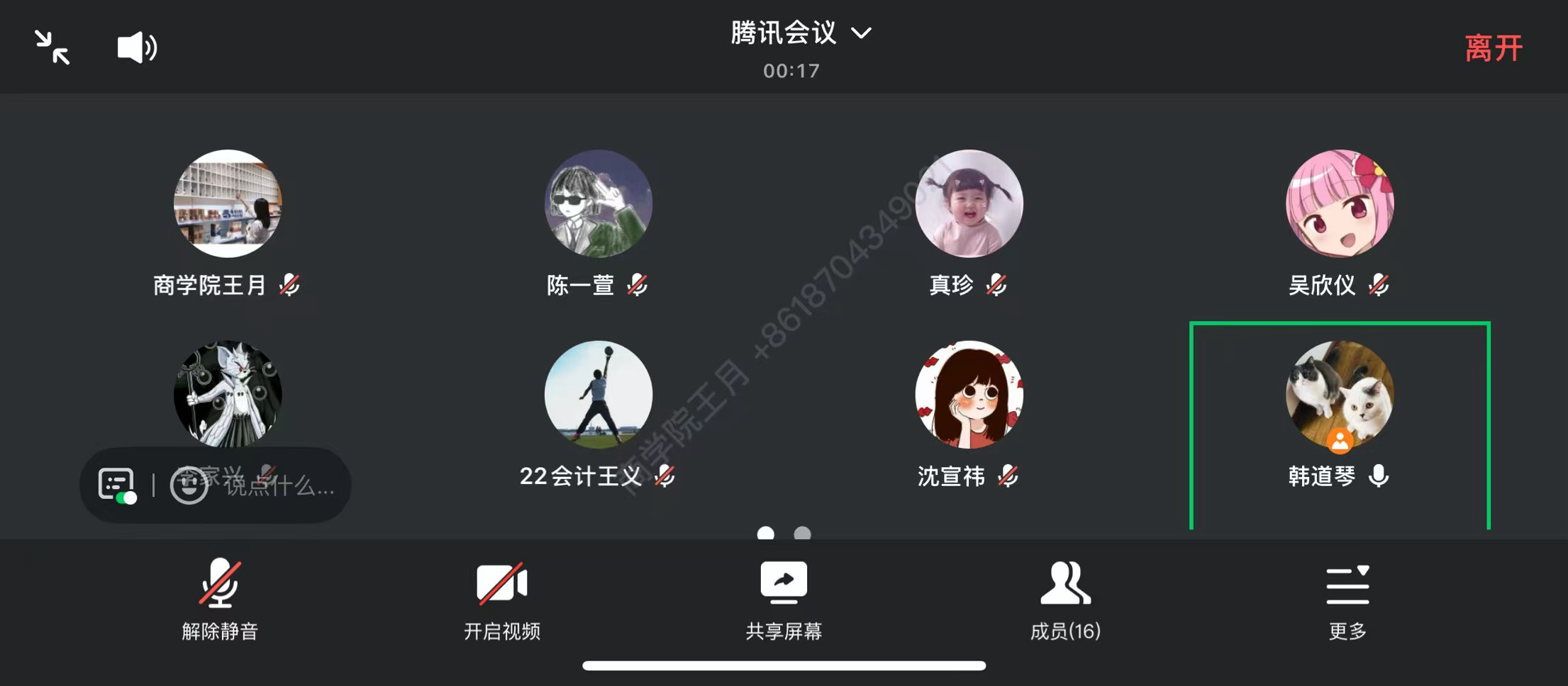Toggle the speaker audio output

point(136,47)
